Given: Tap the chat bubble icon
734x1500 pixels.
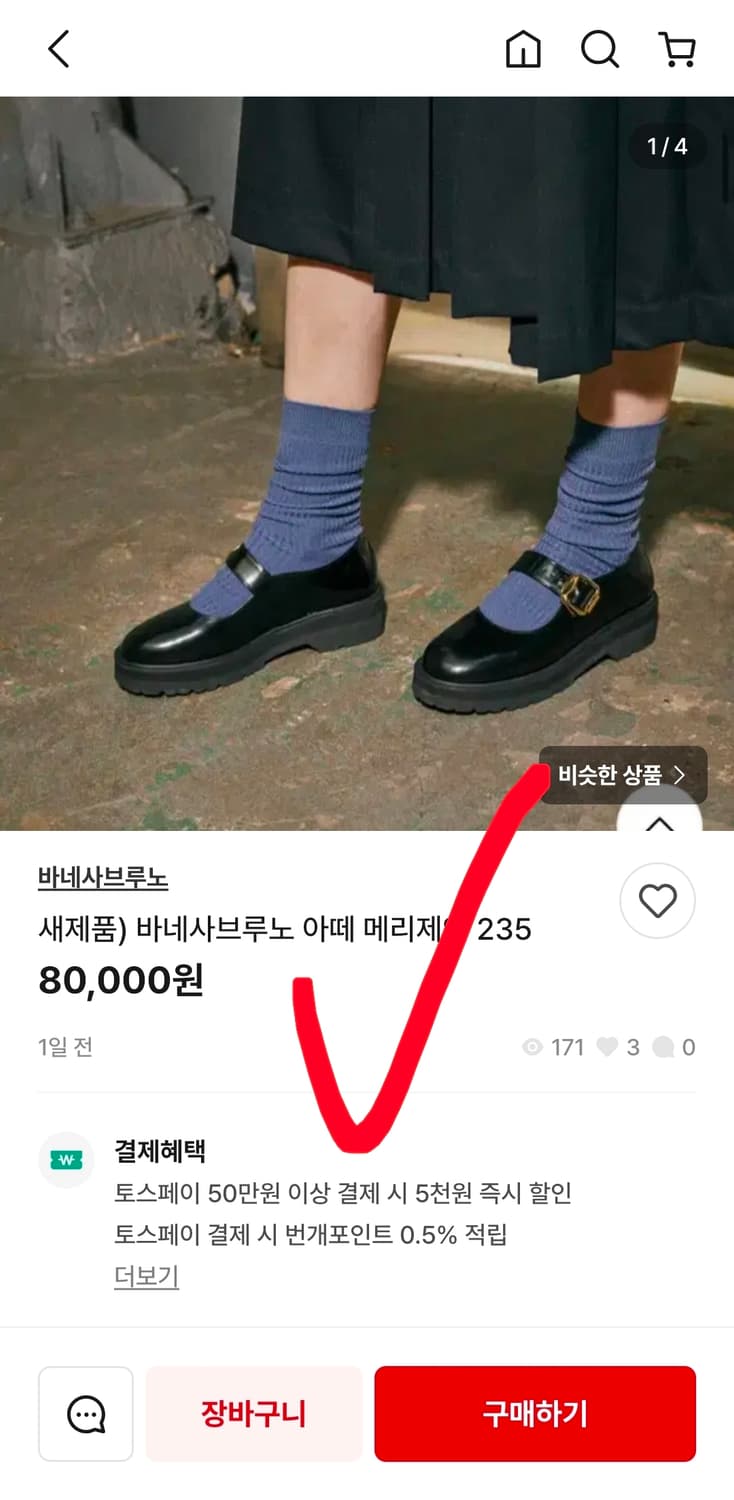Looking at the screenshot, I should (85, 1413).
